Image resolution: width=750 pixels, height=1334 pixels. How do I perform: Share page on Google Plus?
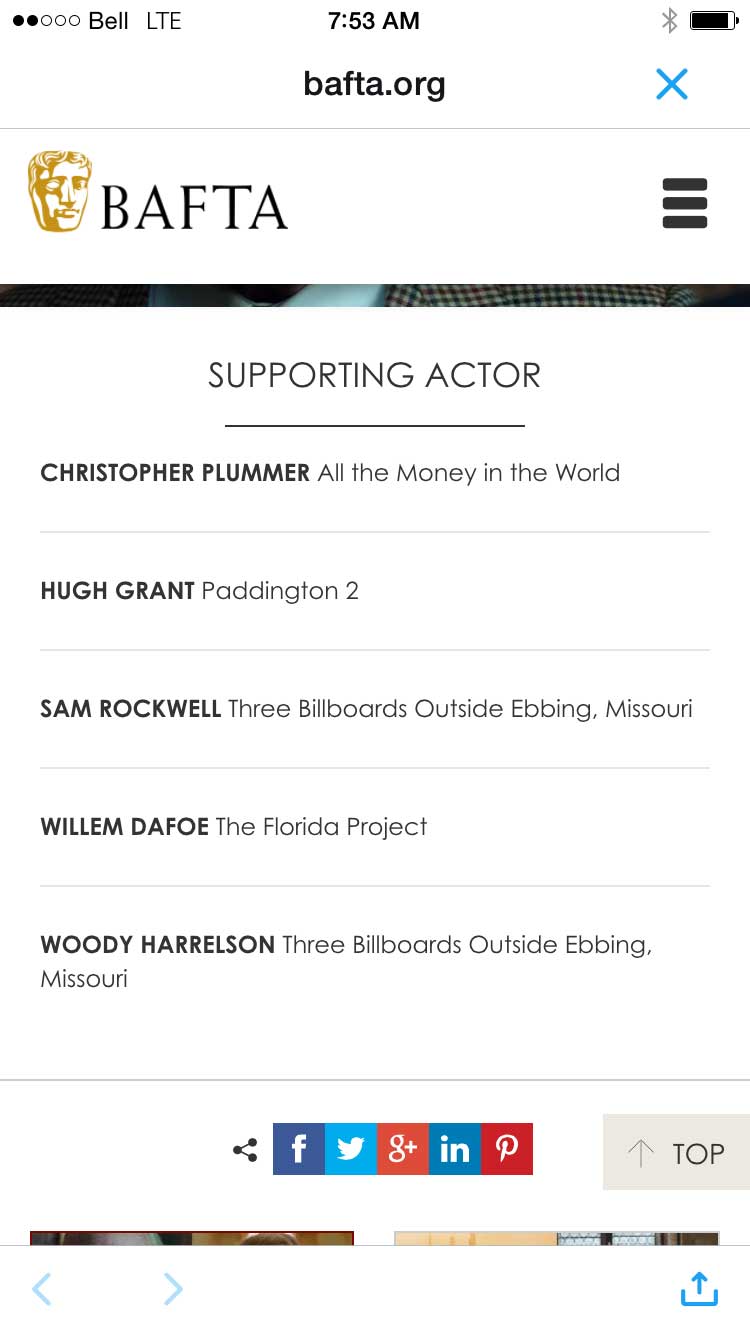coord(403,1149)
